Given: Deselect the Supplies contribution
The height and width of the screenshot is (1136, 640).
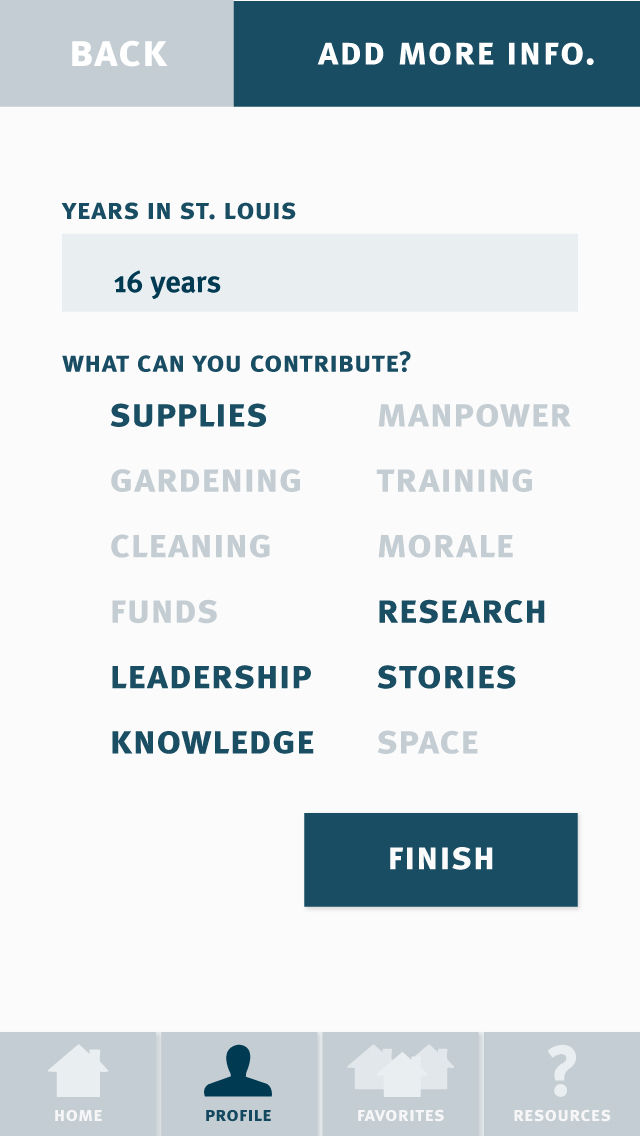Looking at the screenshot, I should (x=189, y=416).
